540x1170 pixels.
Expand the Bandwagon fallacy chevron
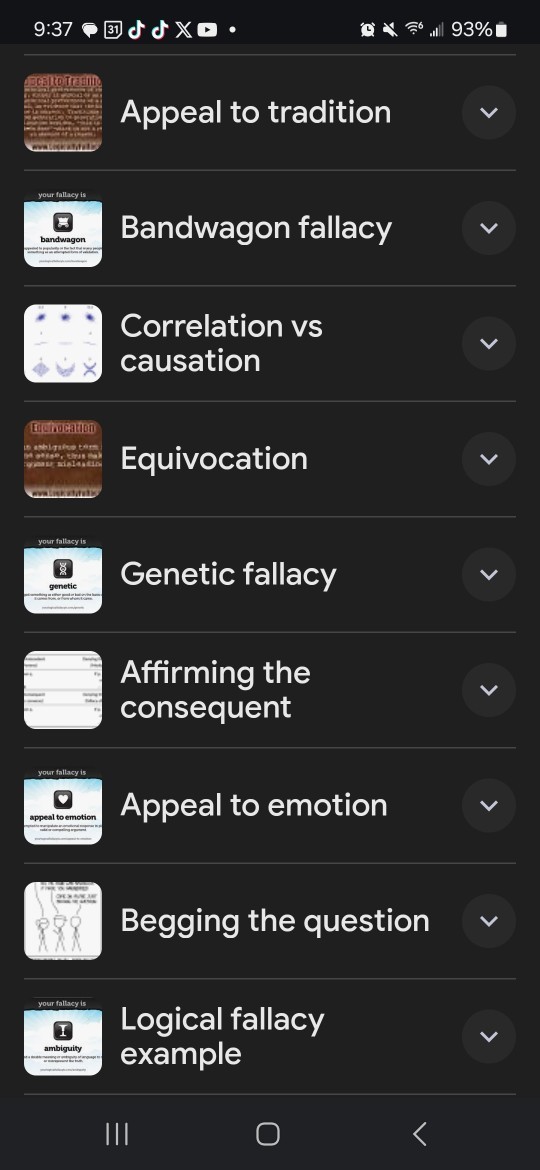tap(489, 228)
